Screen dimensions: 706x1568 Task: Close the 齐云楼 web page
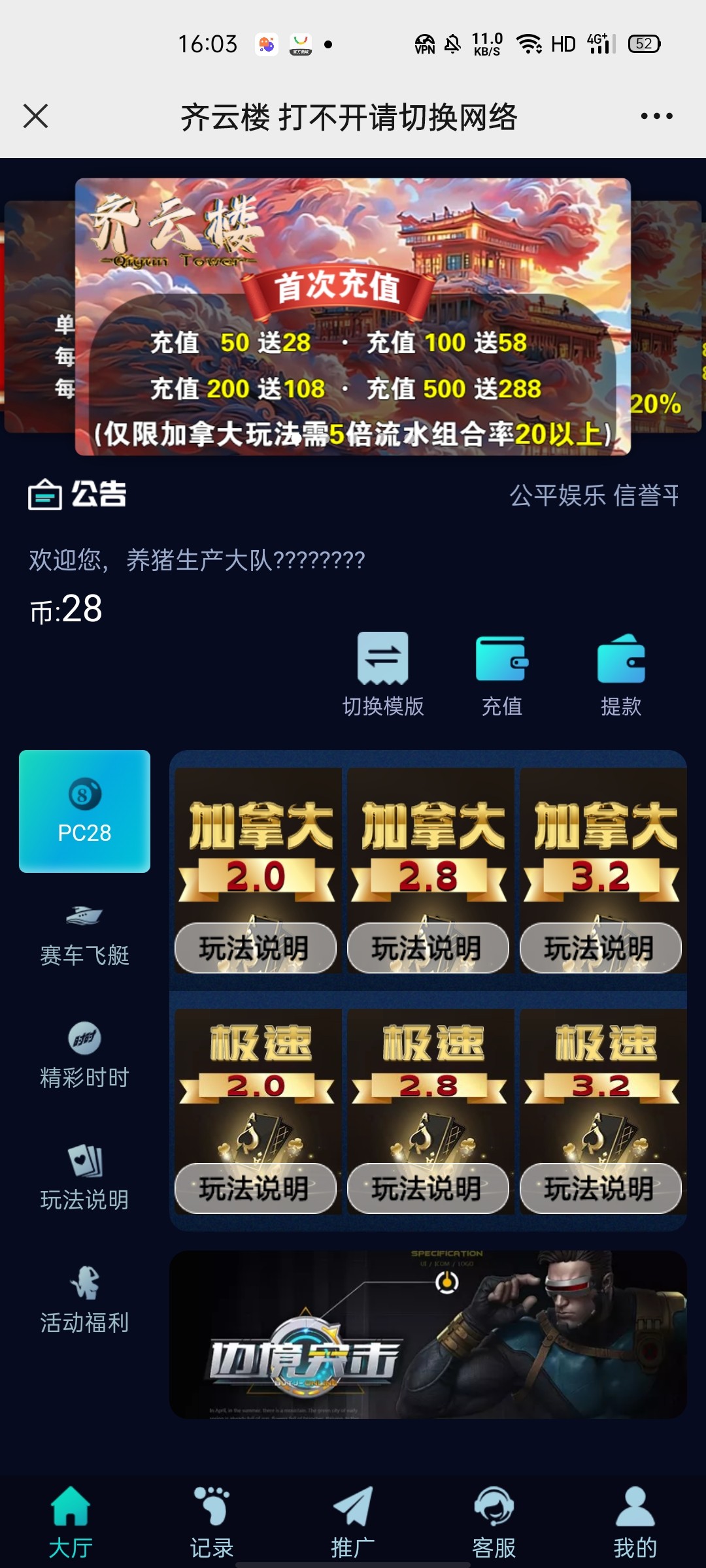coord(35,116)
